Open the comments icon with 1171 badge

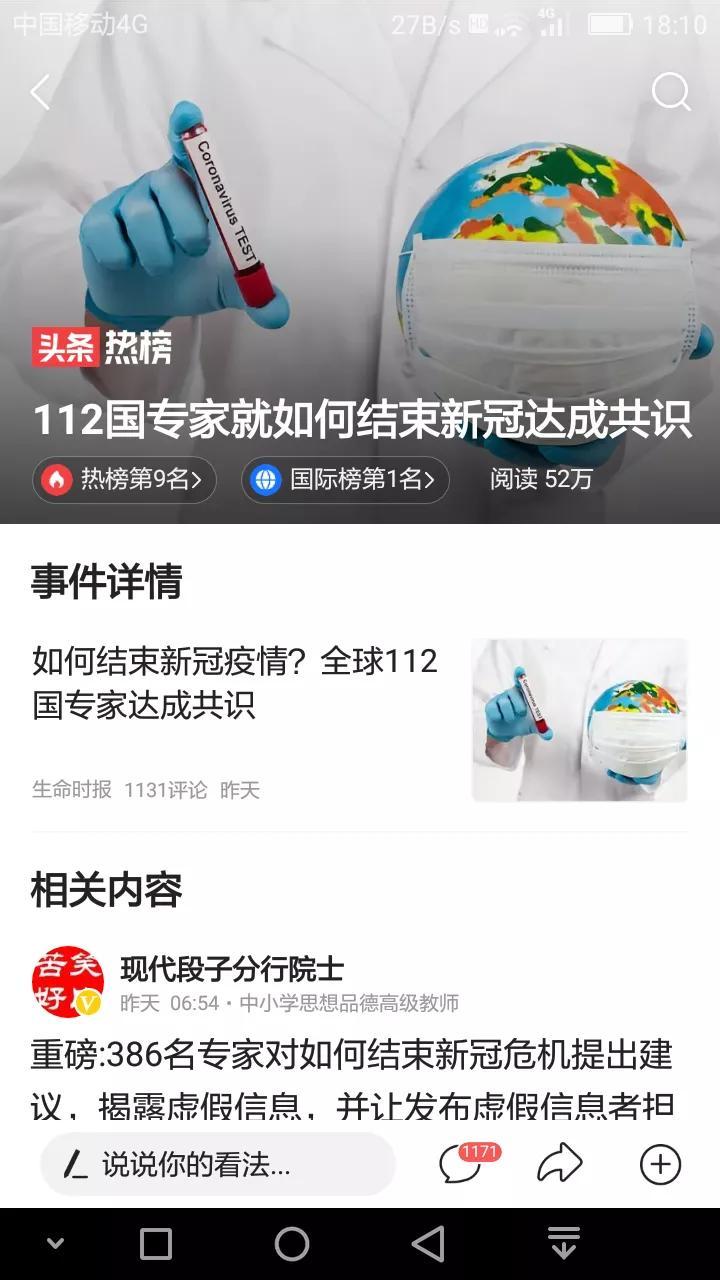462,1164
